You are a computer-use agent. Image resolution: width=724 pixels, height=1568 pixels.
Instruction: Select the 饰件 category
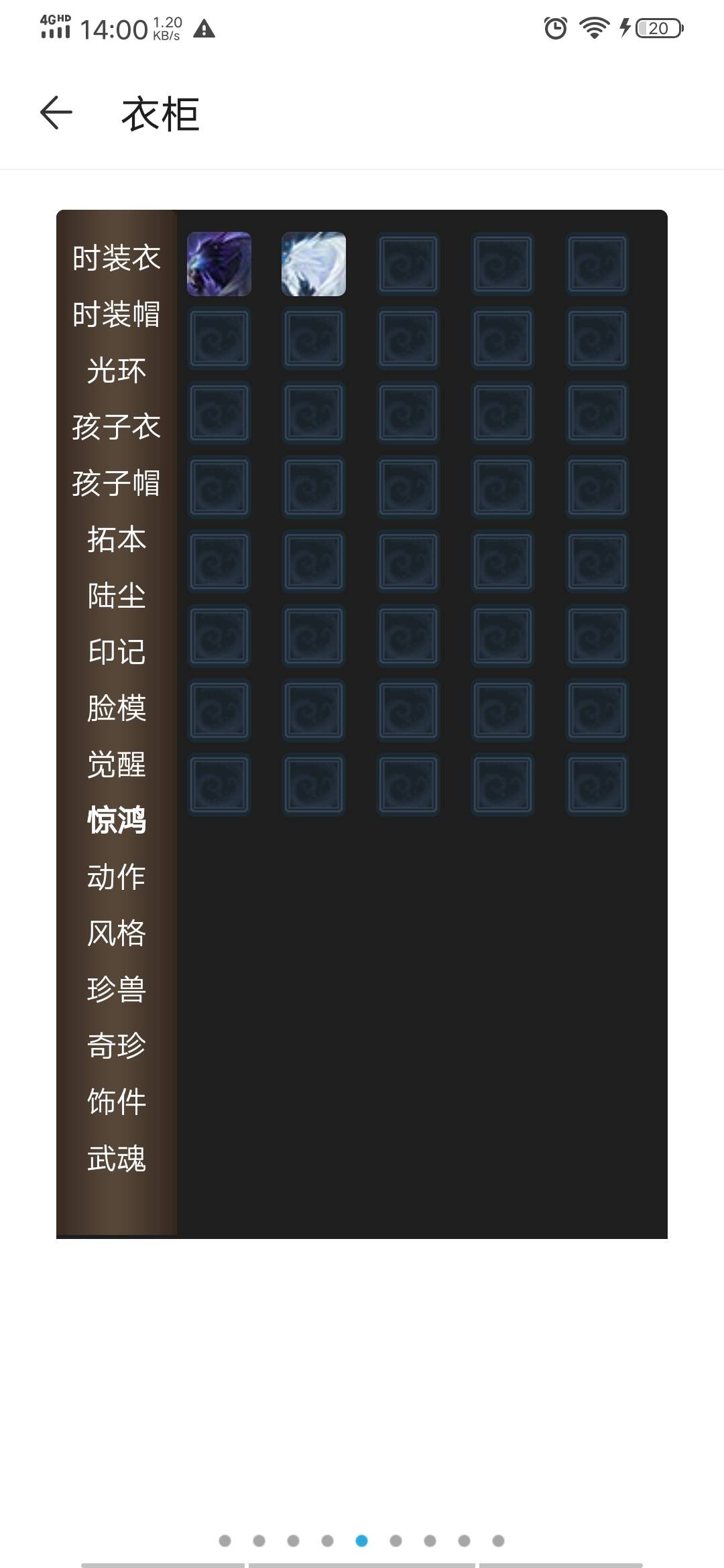117,1102
